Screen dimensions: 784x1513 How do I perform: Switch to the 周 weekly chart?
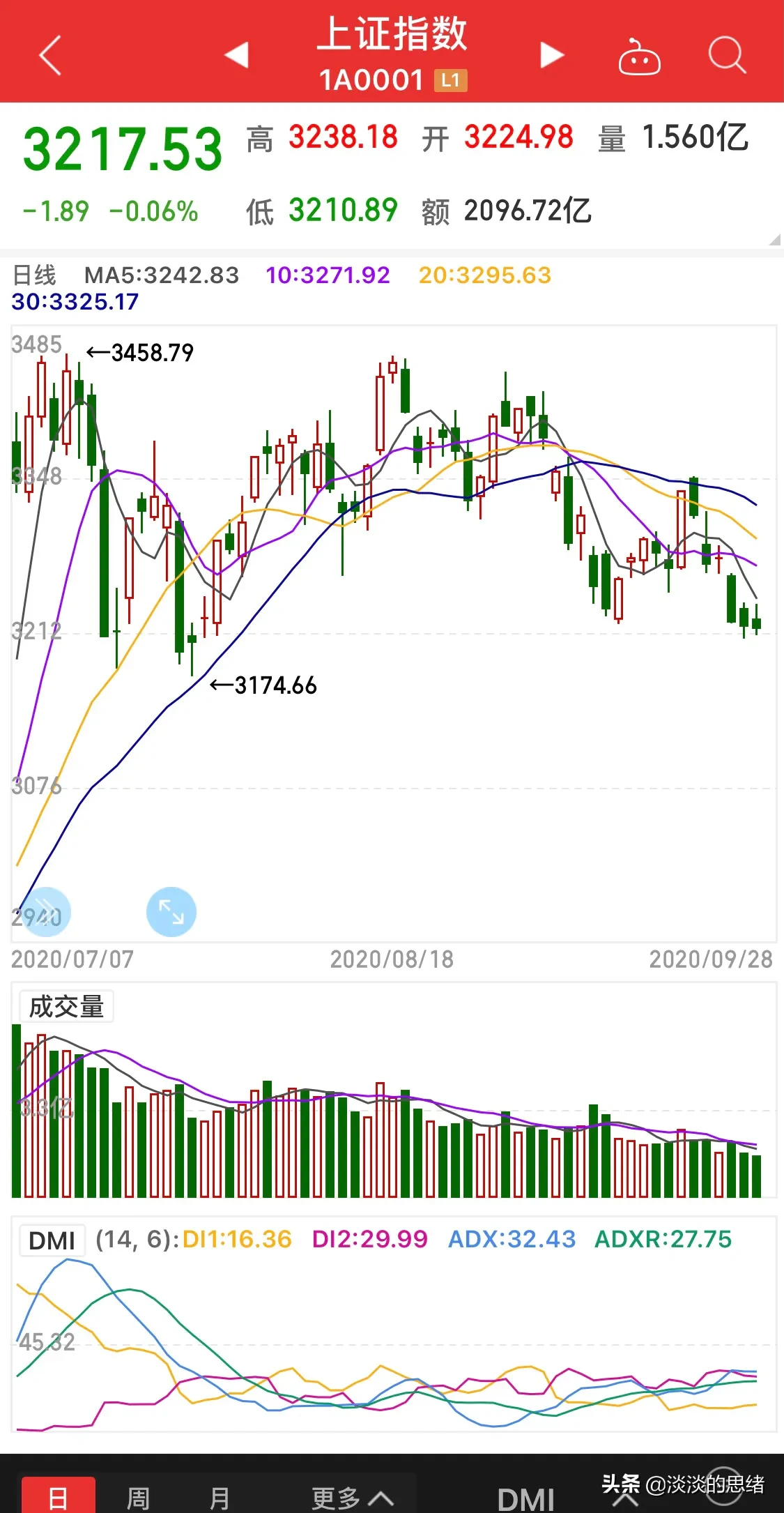(x=138, y=1497)
